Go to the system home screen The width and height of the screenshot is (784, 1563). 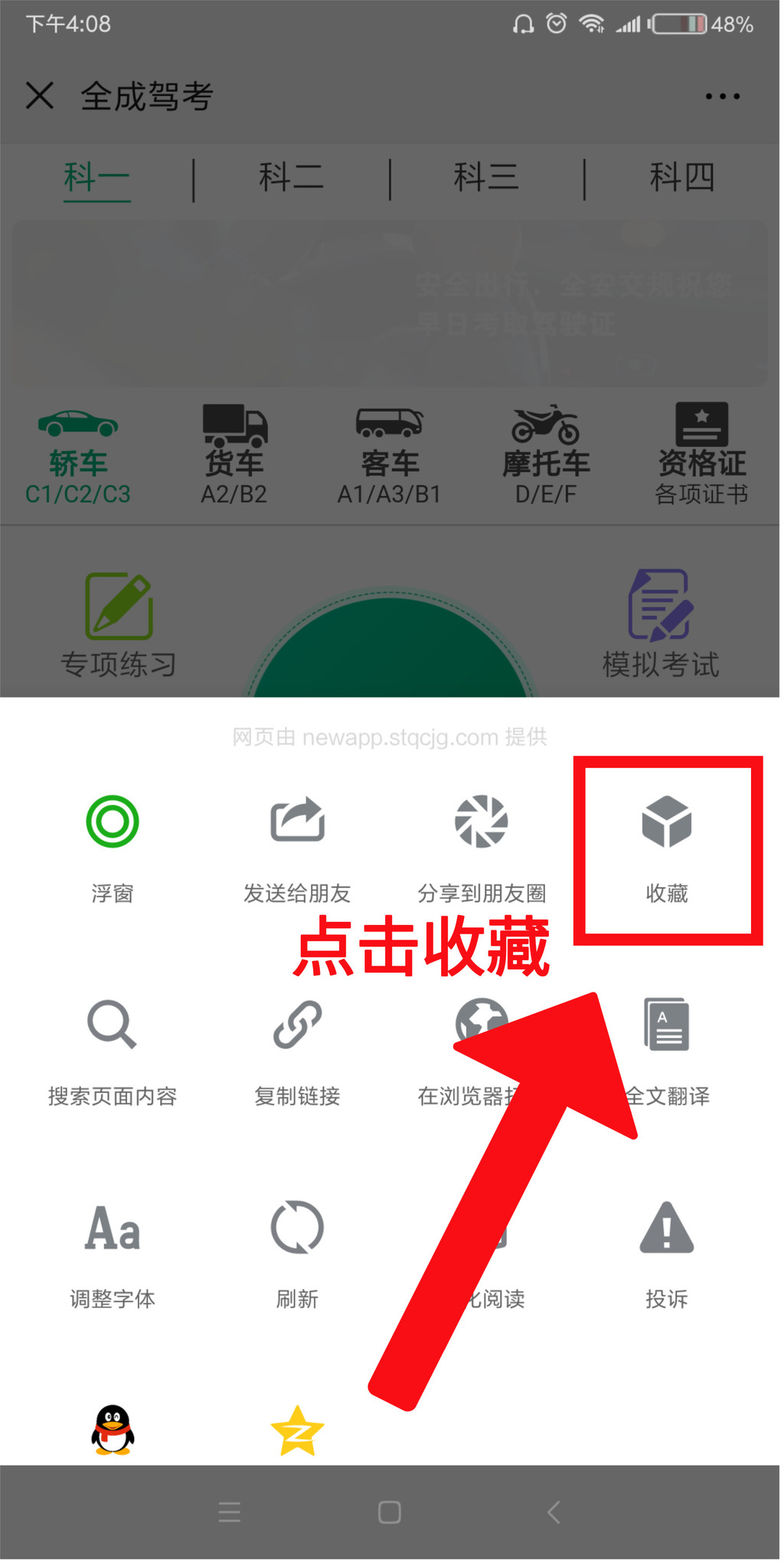click(x=390, y=1512)
